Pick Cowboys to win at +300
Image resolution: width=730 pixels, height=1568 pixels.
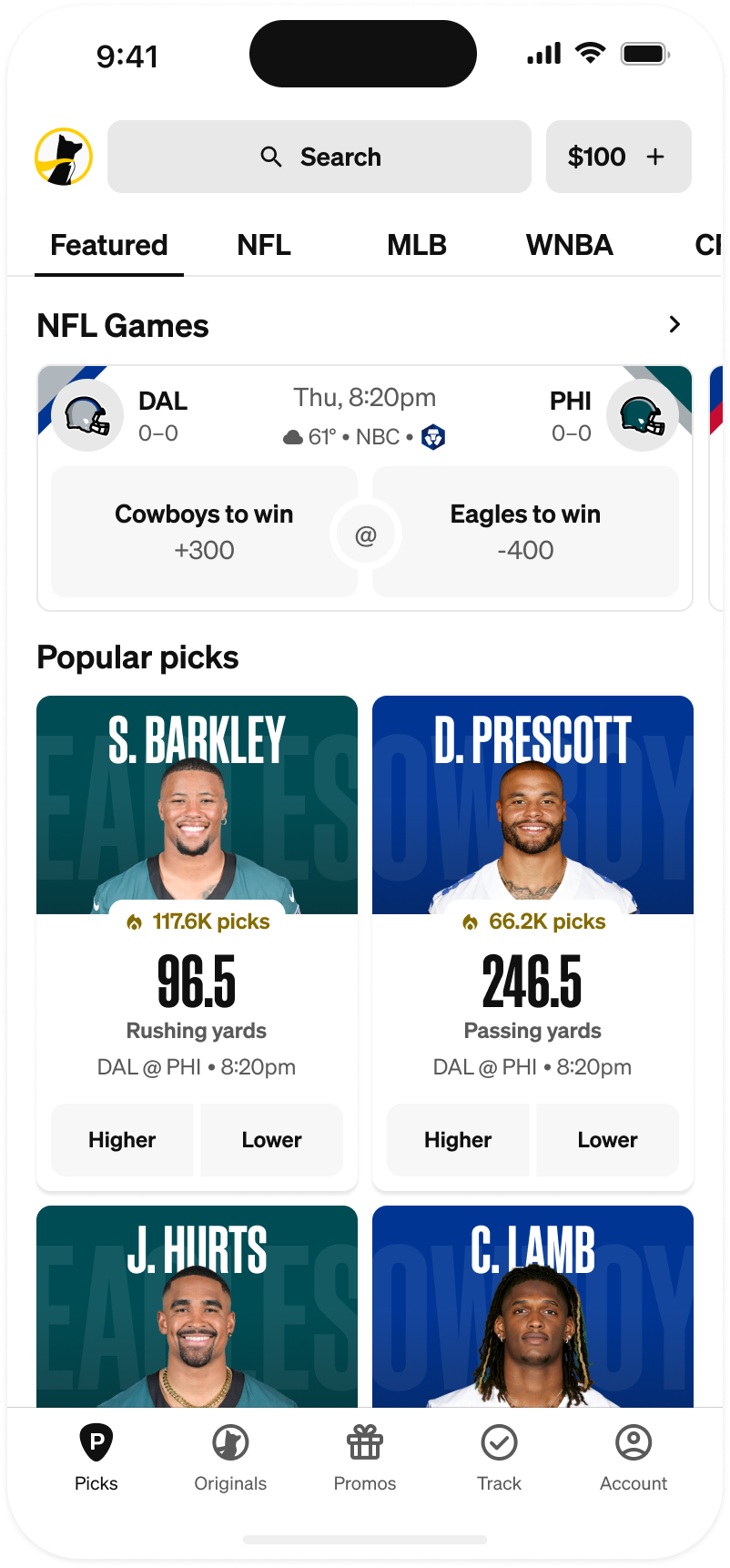[x=204, y=532]
